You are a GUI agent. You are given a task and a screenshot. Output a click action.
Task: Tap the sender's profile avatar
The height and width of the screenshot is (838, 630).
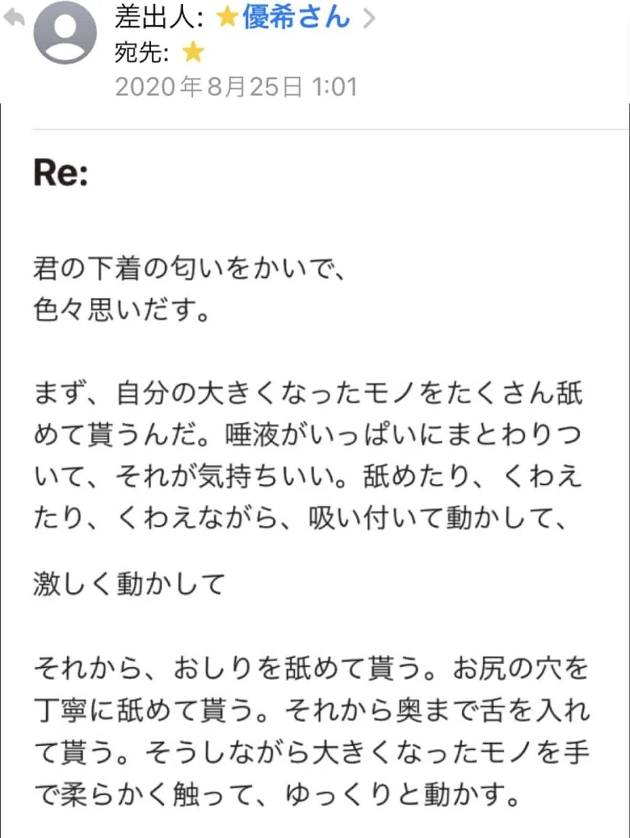[x=66, y=32]
